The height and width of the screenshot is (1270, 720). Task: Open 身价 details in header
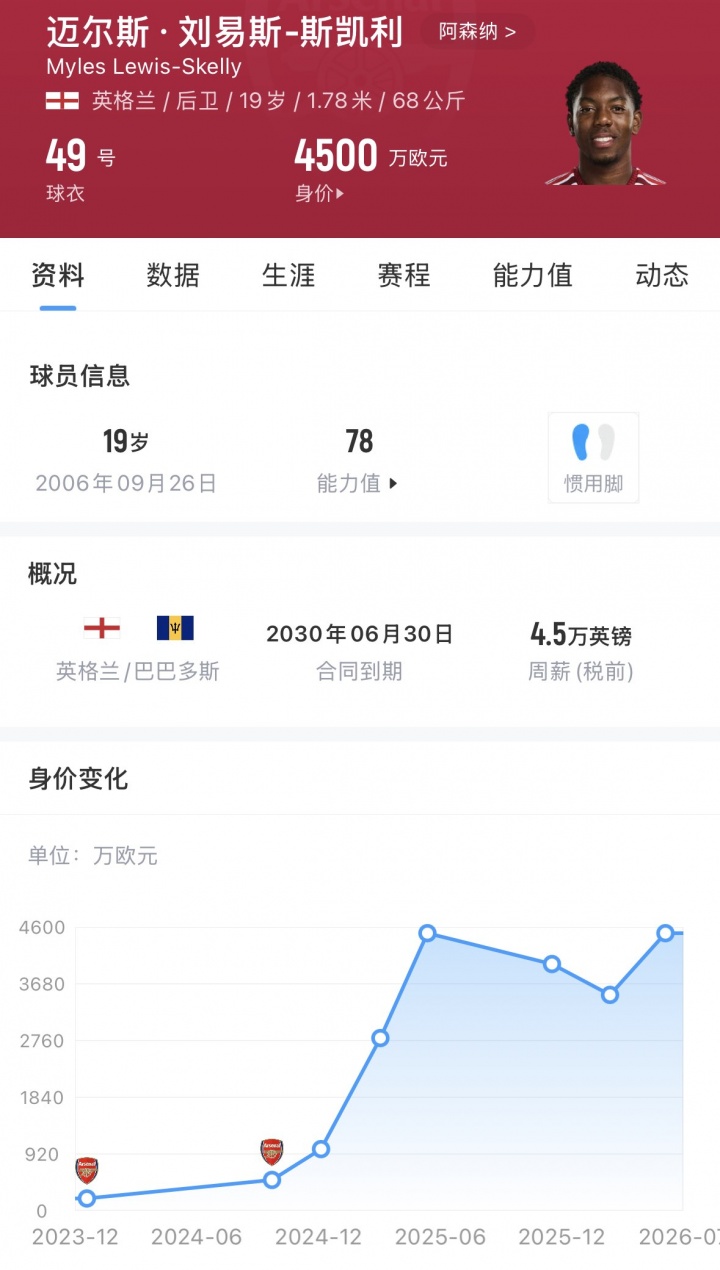[x=320, y=194]
